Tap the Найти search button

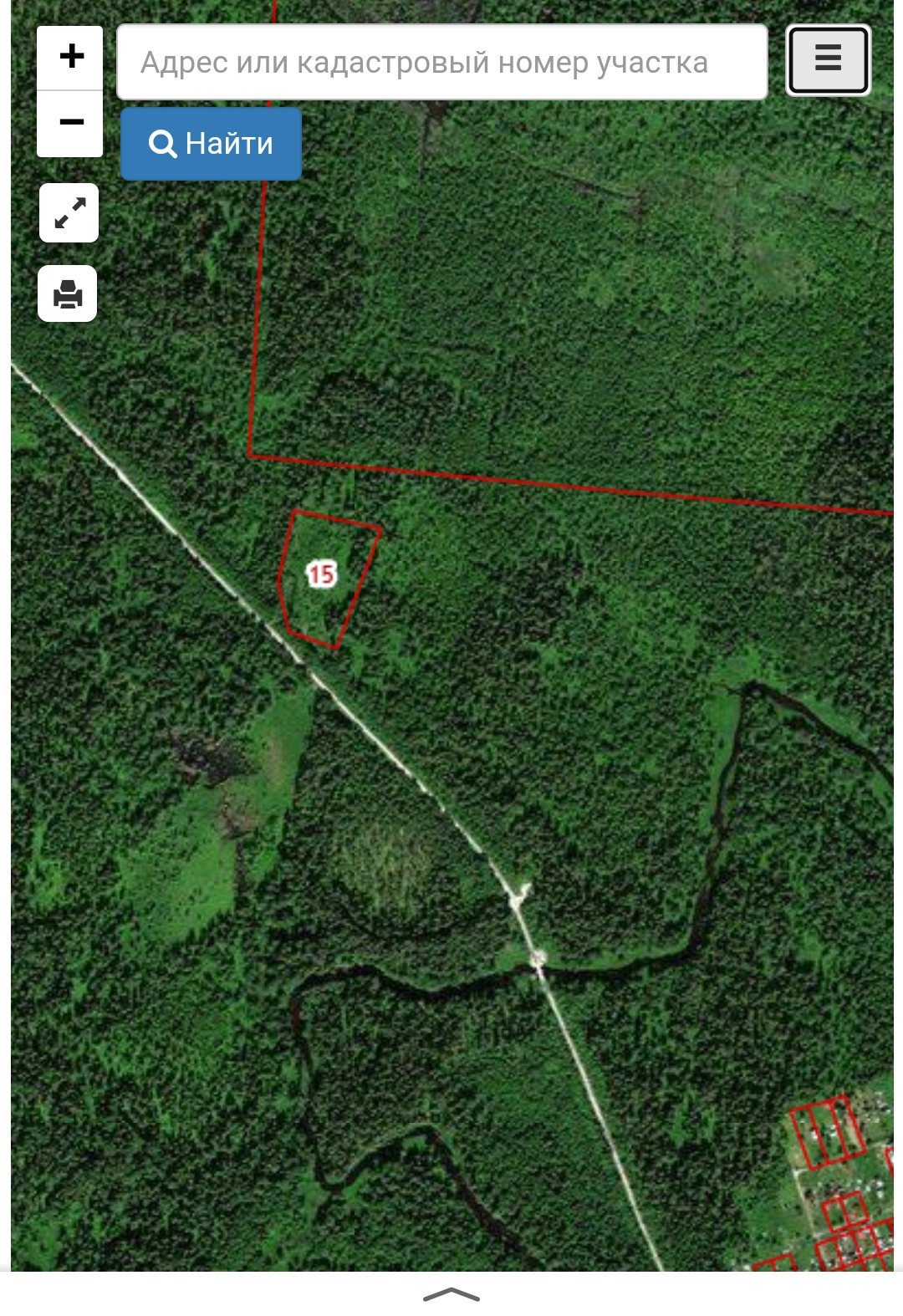click(x=211, y=144)
